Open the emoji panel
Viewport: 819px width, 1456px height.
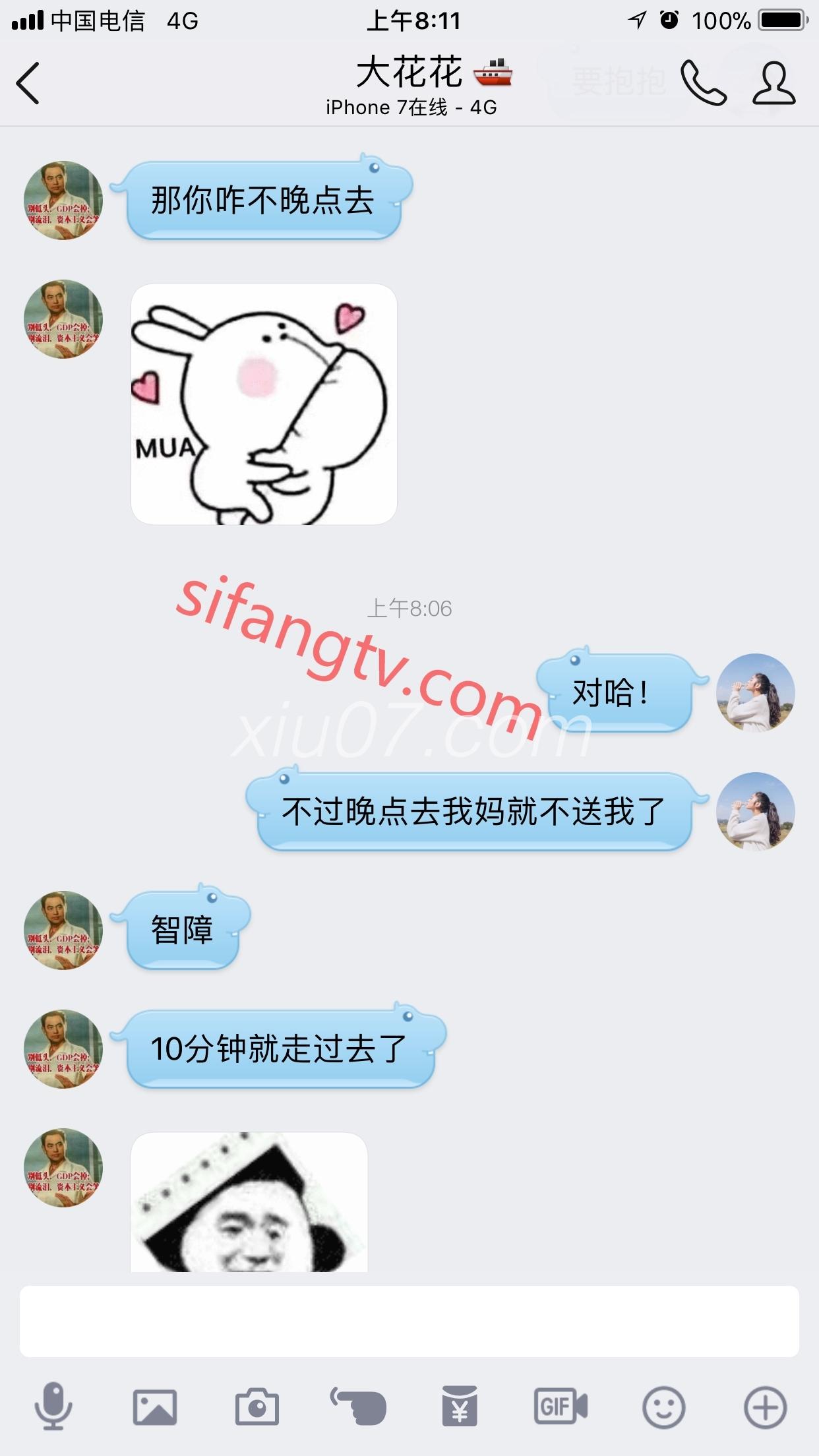[663, 1407]
